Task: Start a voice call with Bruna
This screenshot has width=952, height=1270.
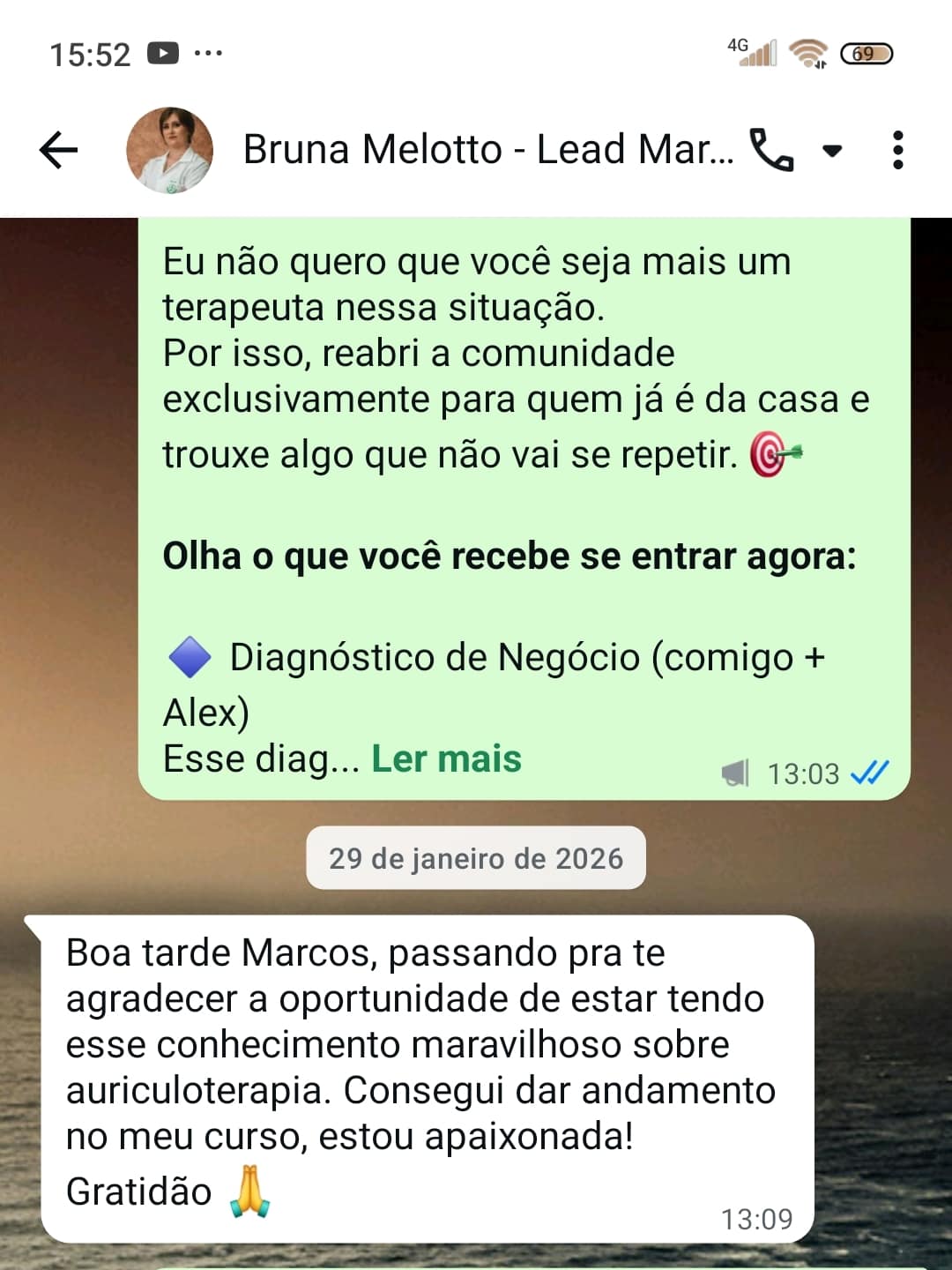Action: point(771,150)
